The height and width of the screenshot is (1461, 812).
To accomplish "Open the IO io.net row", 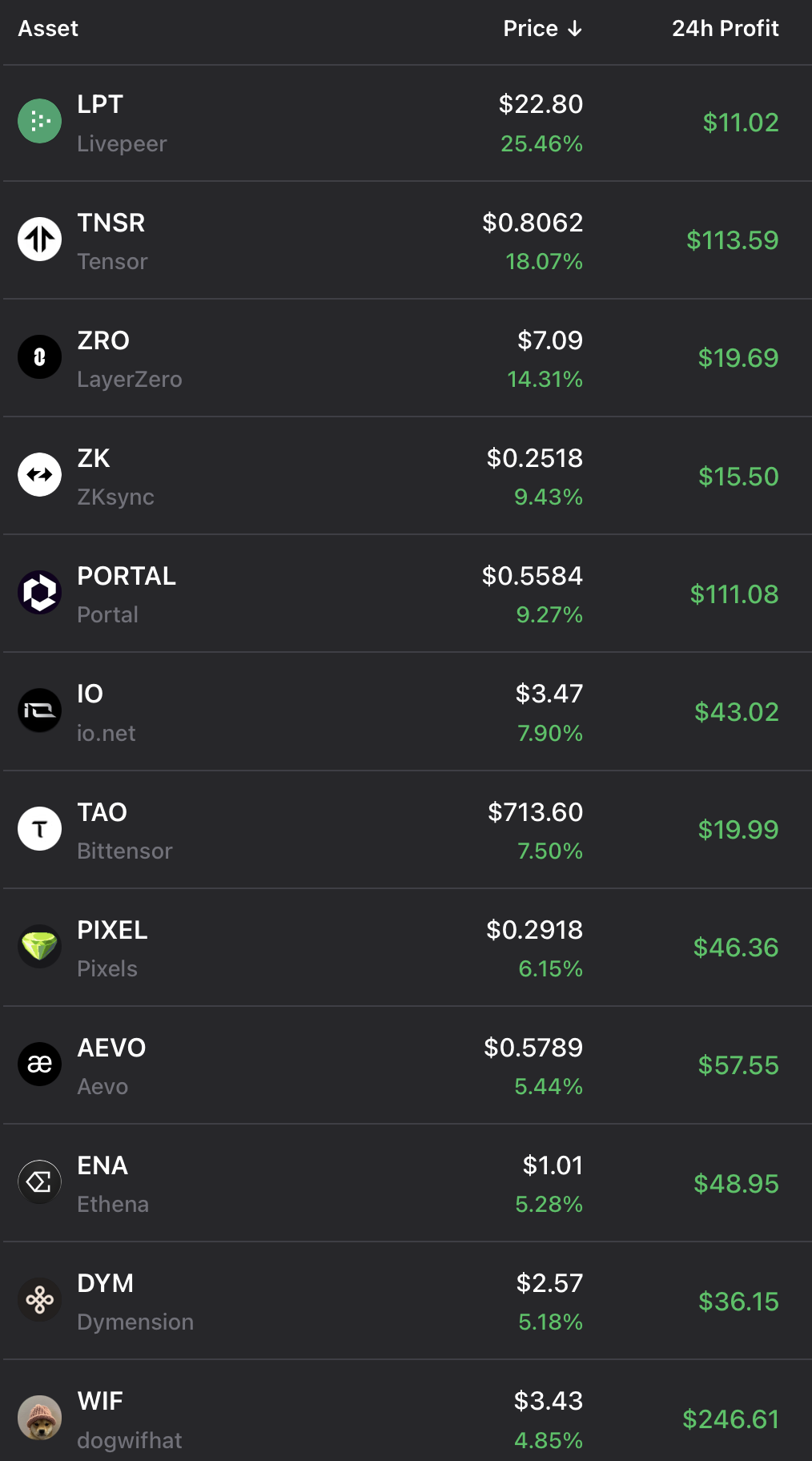I will 405,712.
